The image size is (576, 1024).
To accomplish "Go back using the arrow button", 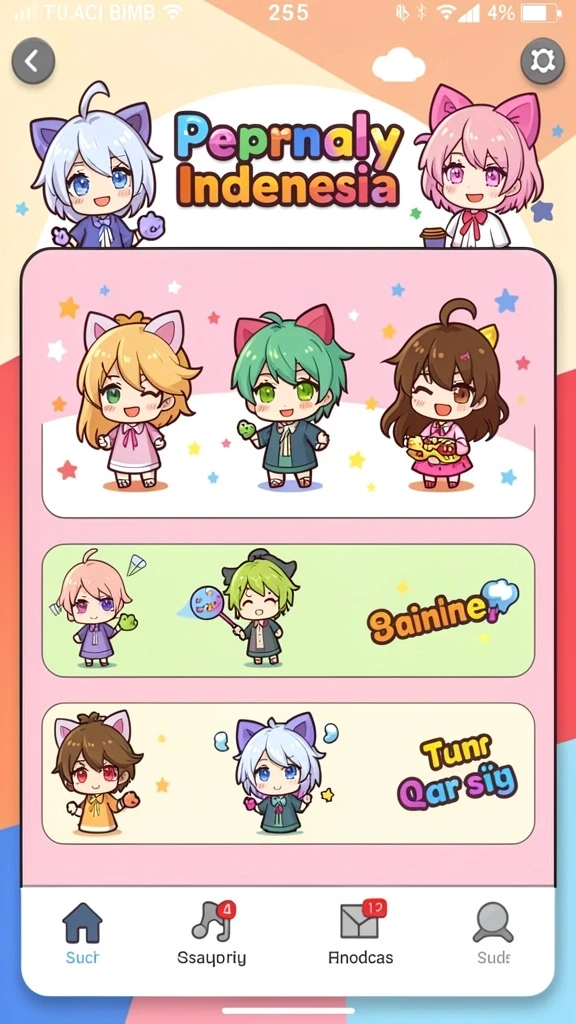I will point(33,61).
